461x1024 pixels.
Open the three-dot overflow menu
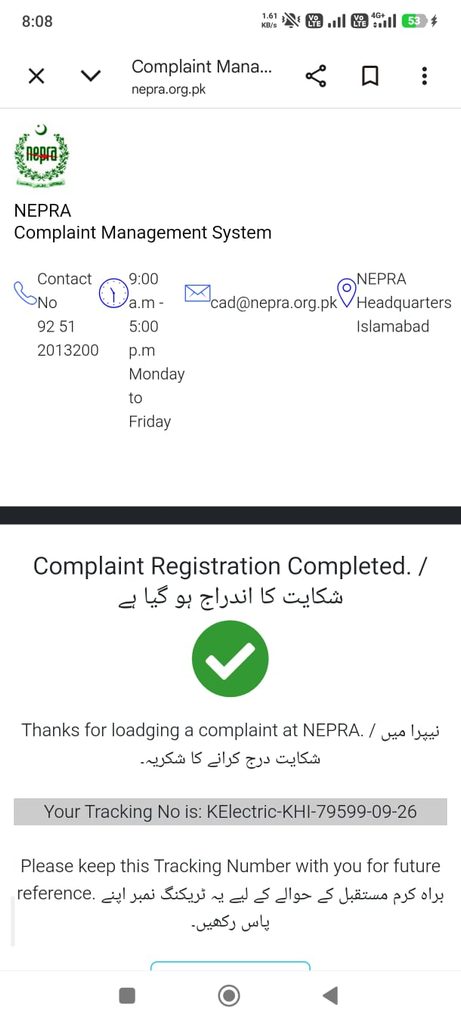click(424, 76)
